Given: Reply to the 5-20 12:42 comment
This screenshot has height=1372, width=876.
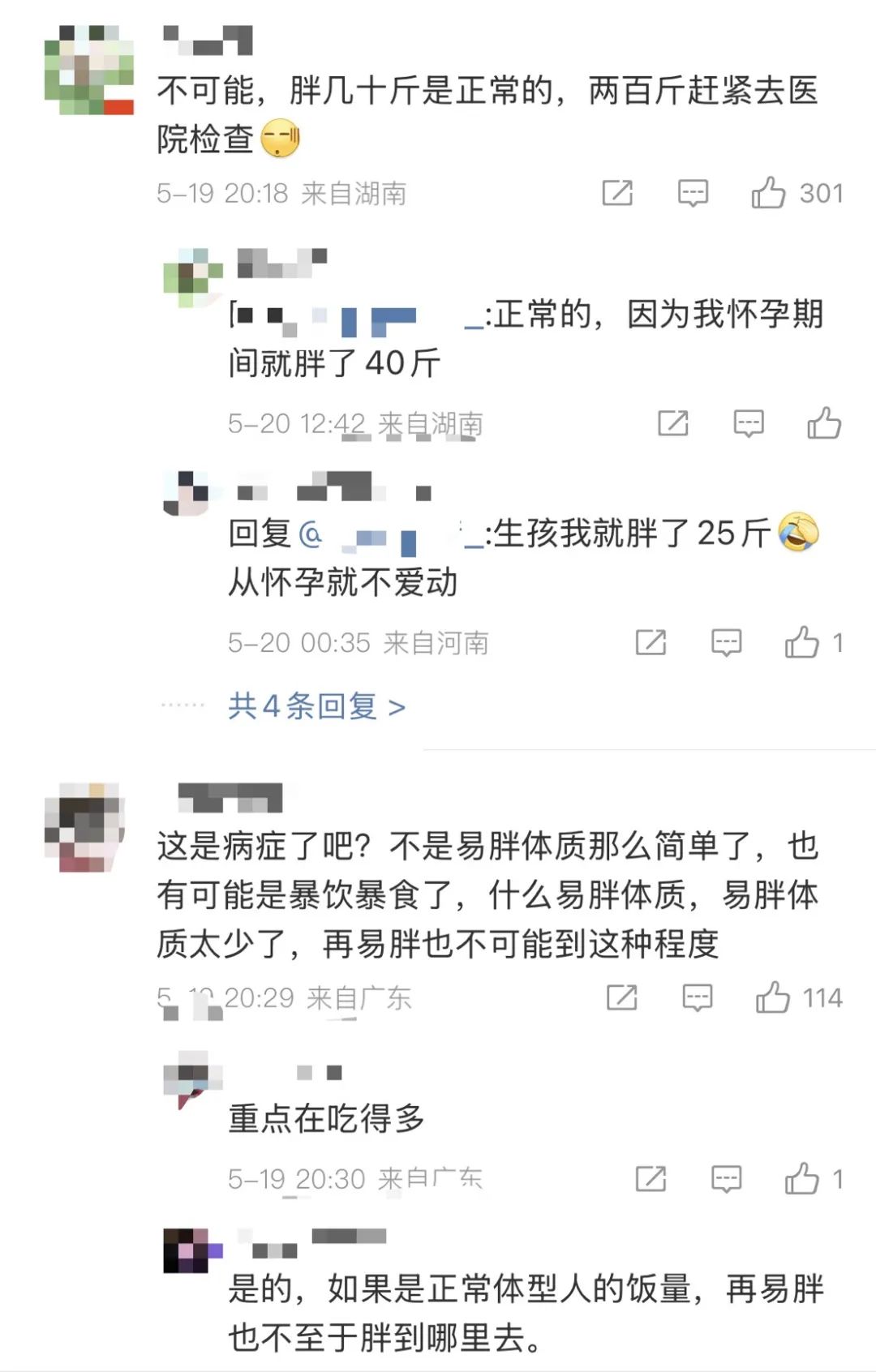Looking at the screenshot, I should coord(748,423).
